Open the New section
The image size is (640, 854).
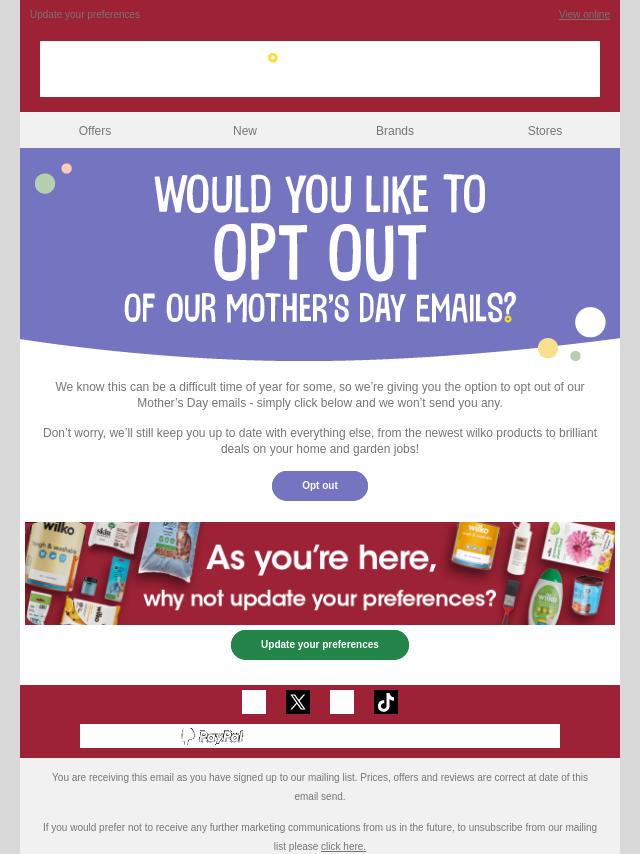(245, 131)
